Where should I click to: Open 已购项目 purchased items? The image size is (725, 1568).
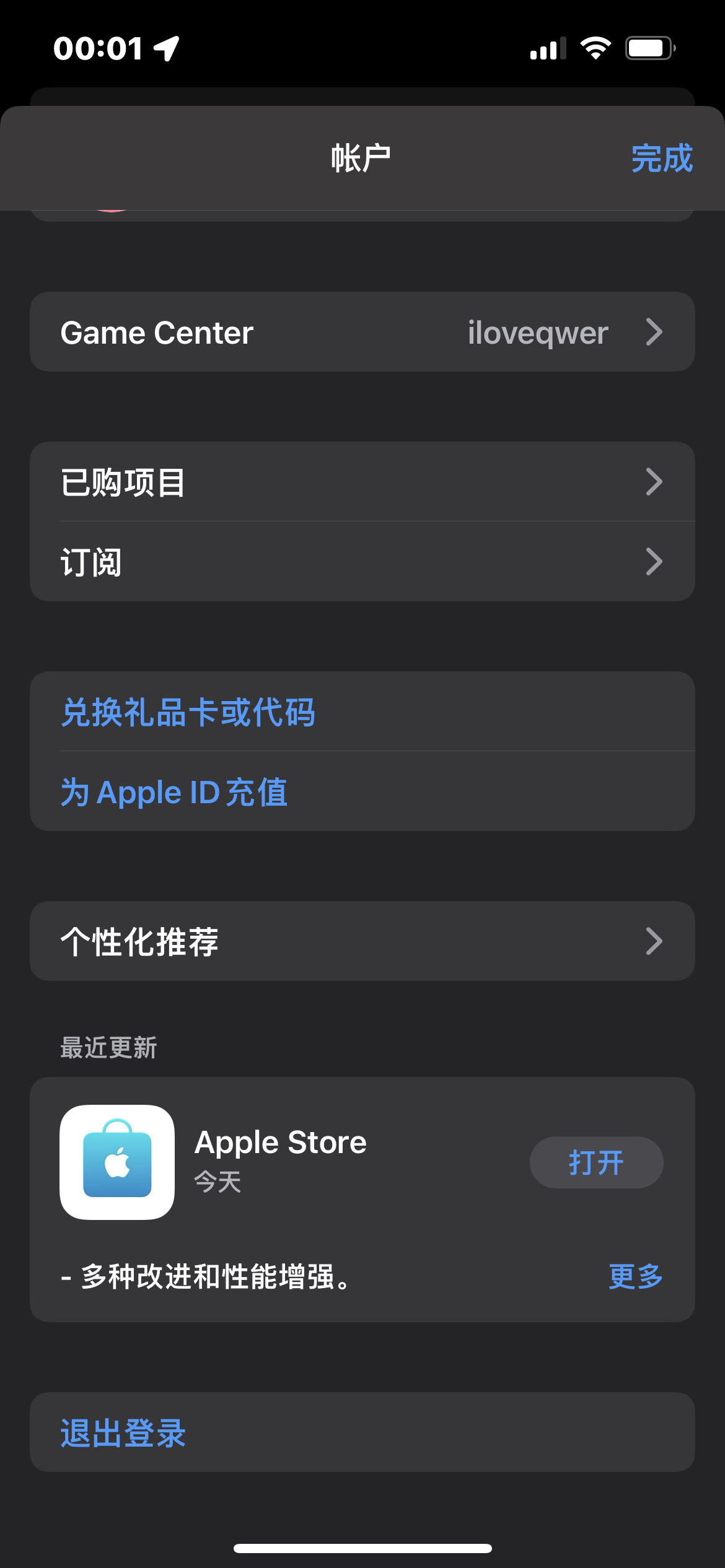[362, 482]
